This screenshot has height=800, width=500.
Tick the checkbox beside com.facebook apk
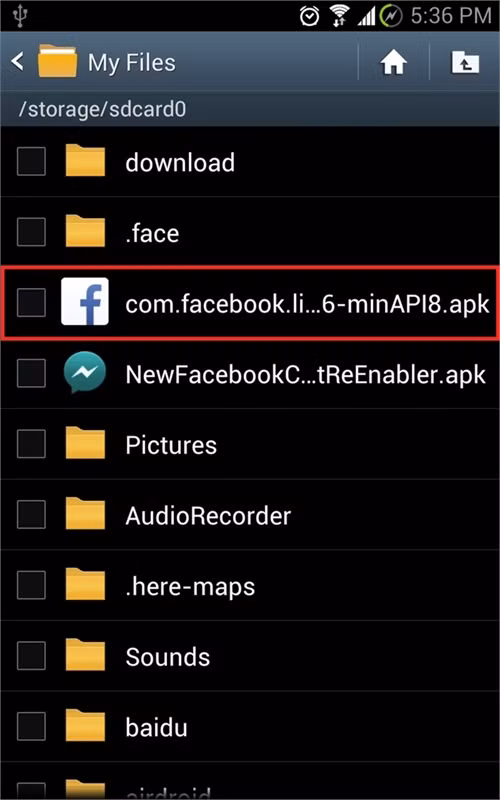coord(31,303)
